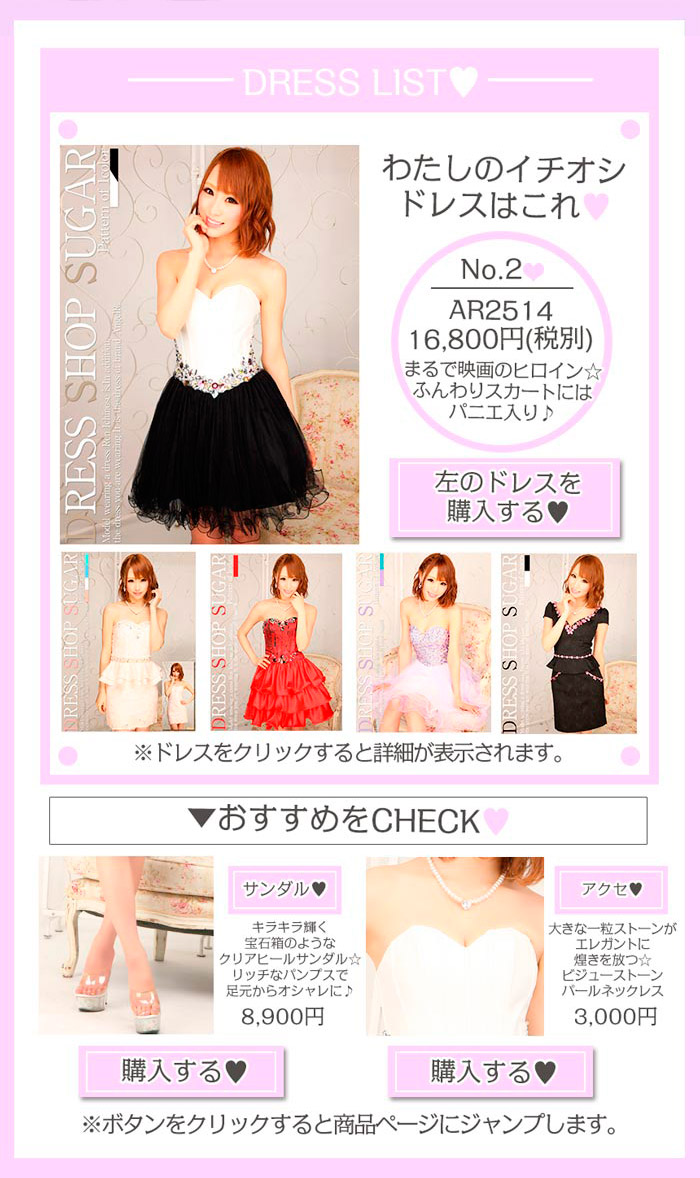
Task: Purchase the pearl necklace accessory
Action: click(x=491, y=1071)
